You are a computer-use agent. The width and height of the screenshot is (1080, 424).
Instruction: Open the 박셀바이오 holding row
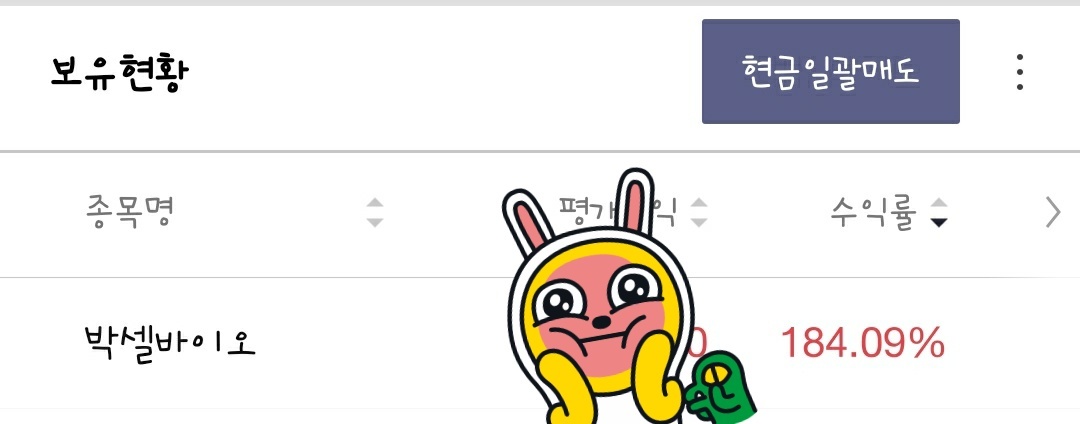click(x=170, y=343)
